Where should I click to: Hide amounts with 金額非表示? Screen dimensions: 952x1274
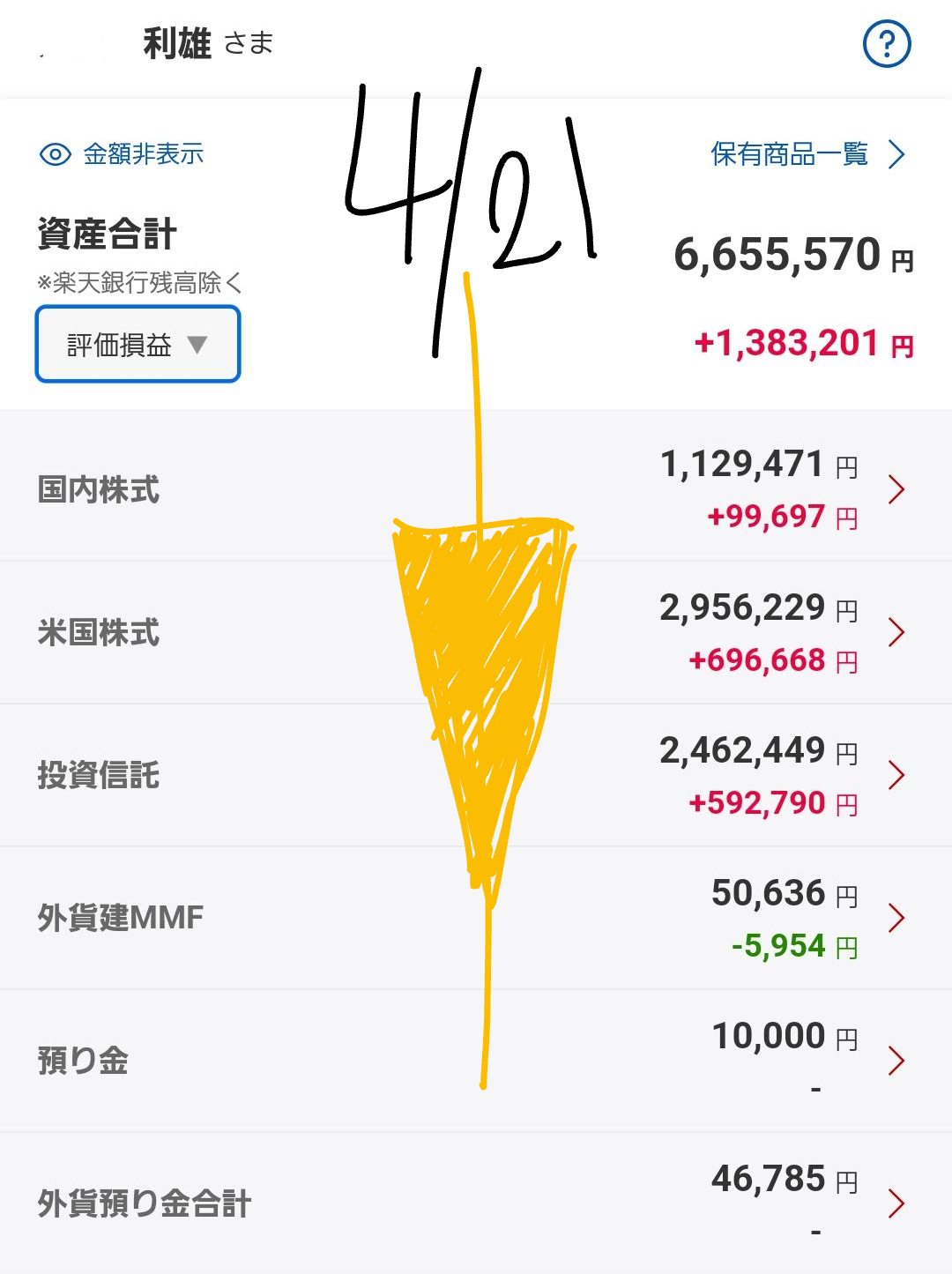[x=123, y=155]
